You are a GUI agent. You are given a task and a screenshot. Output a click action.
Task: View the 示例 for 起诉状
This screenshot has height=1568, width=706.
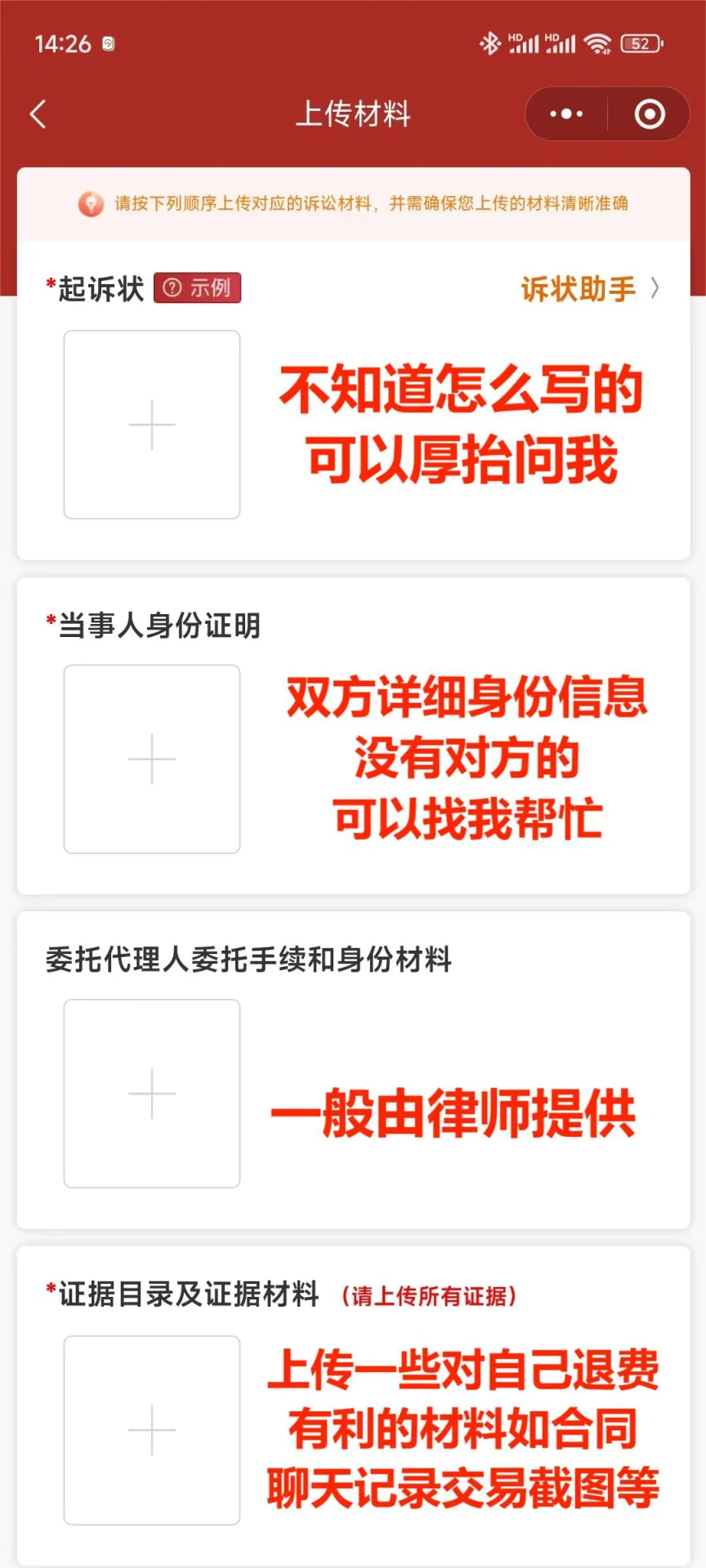point(197,287)
